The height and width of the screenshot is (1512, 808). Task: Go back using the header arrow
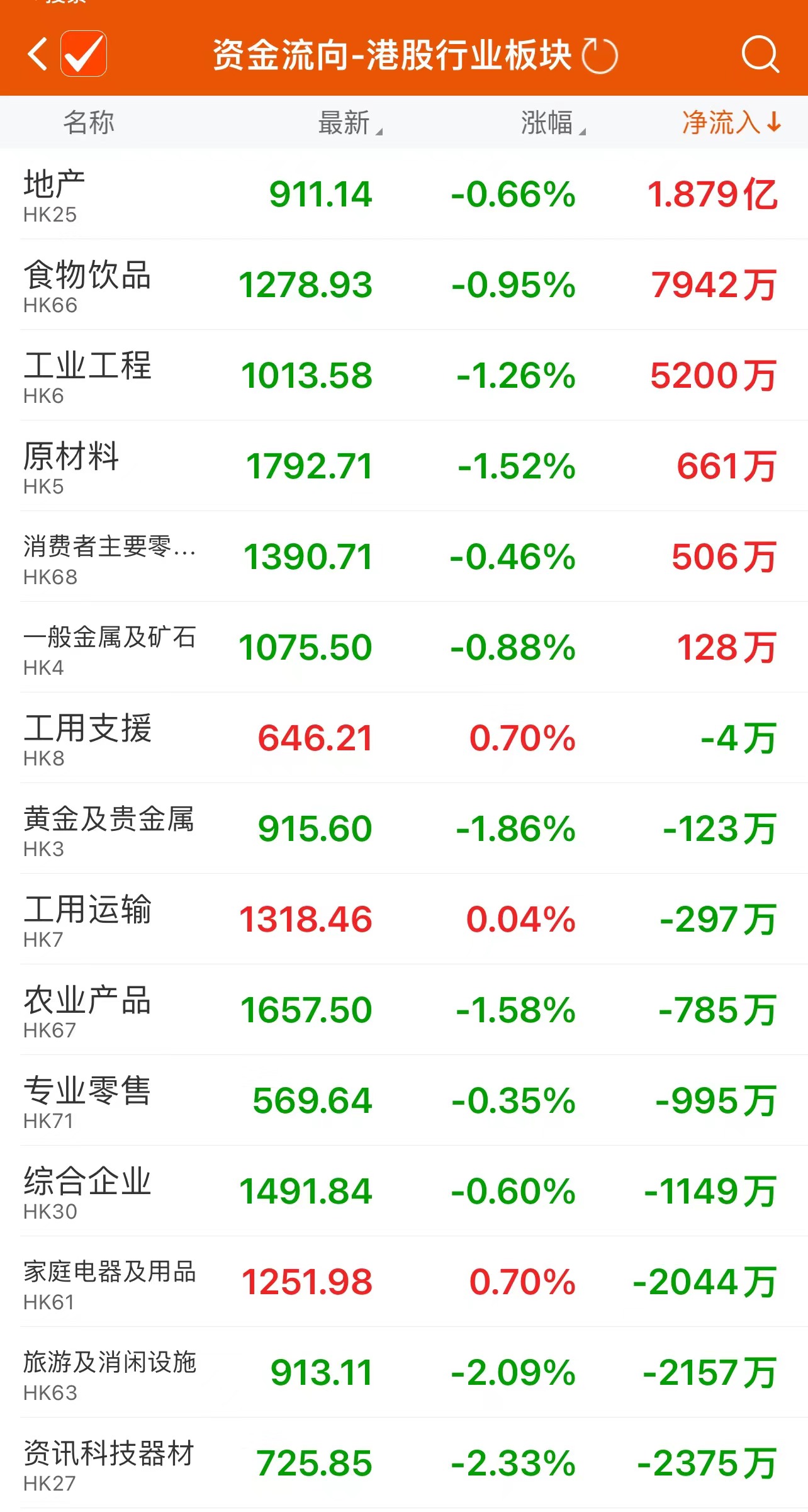coord(38,54)
